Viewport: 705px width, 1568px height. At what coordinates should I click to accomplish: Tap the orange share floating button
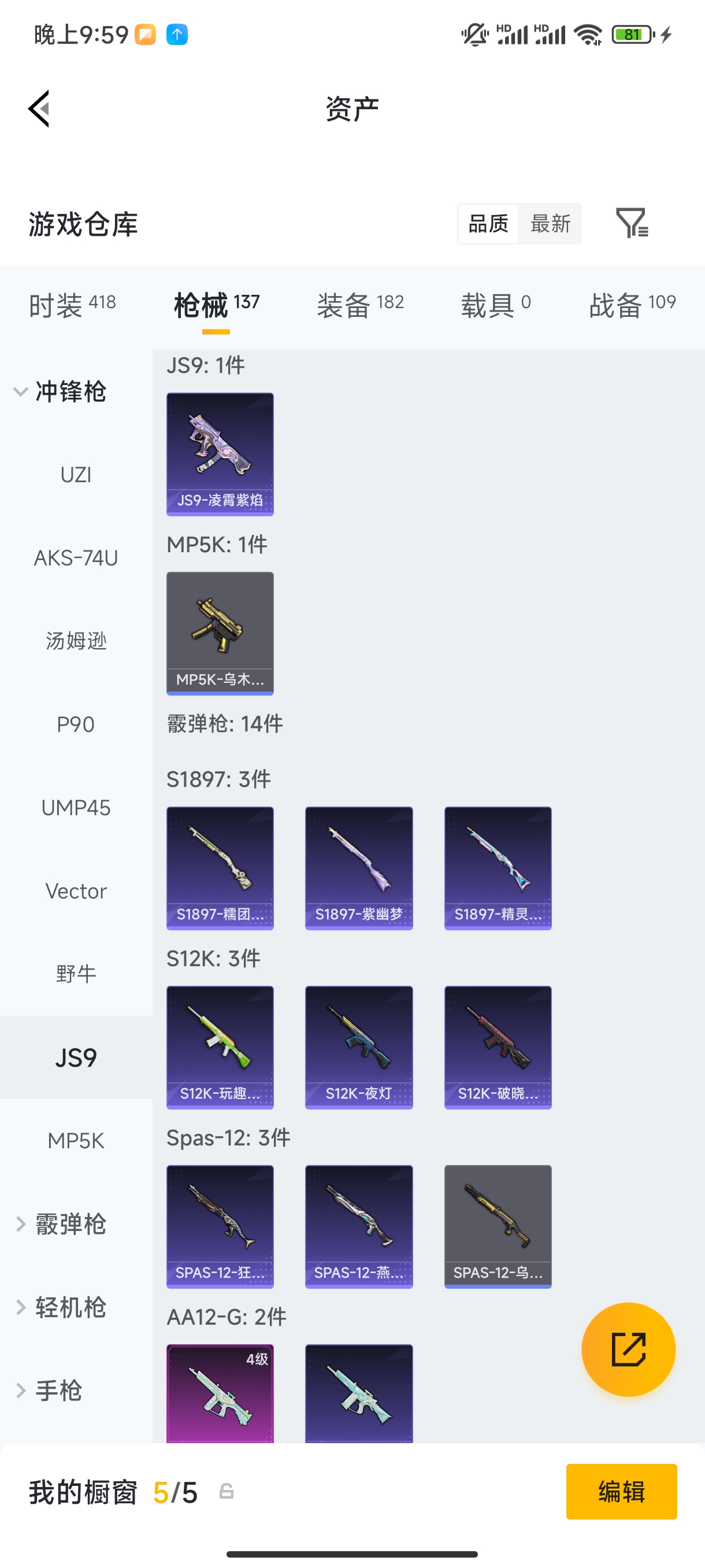click(628, 1349)
